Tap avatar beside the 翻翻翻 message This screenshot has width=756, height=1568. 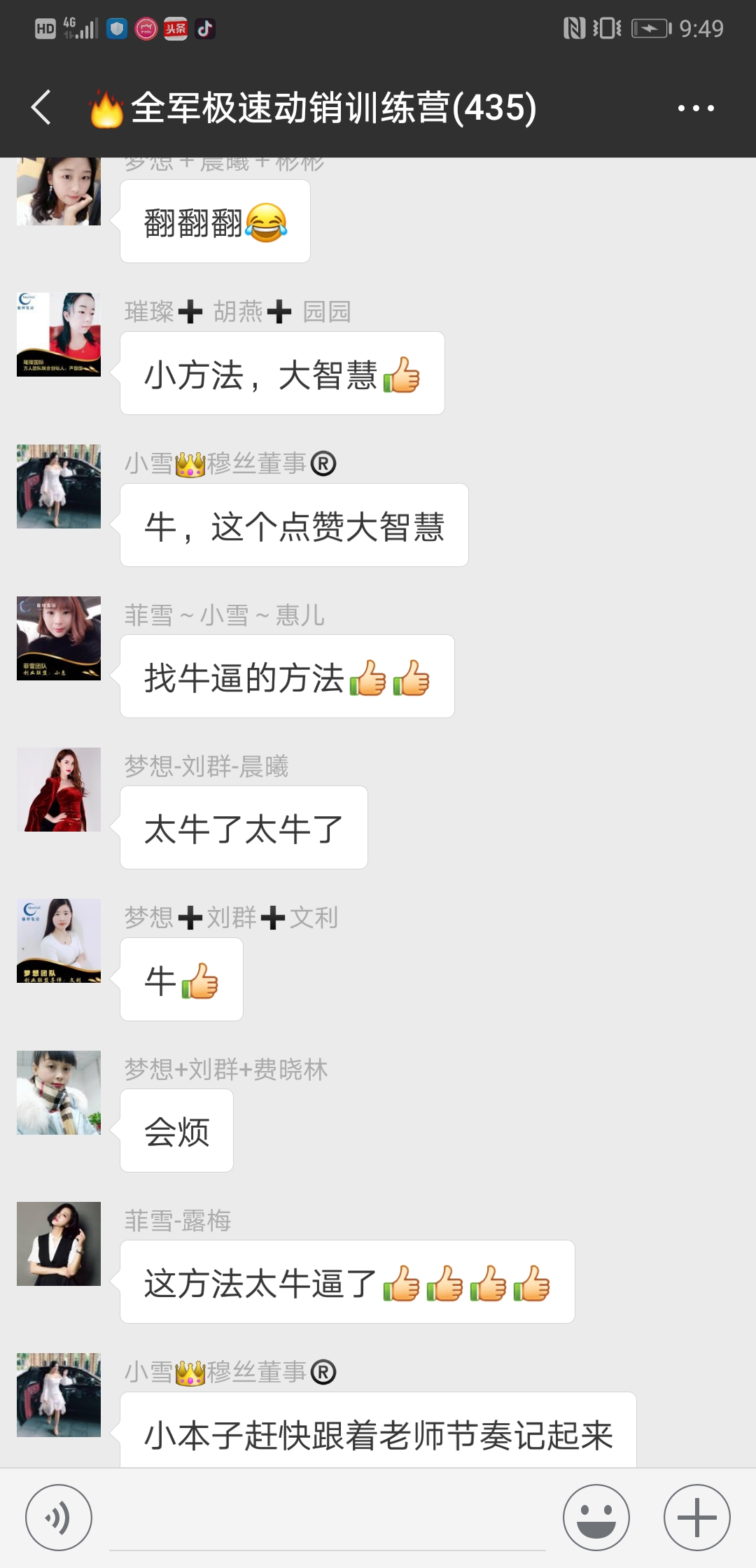click(x=59, y=192)
